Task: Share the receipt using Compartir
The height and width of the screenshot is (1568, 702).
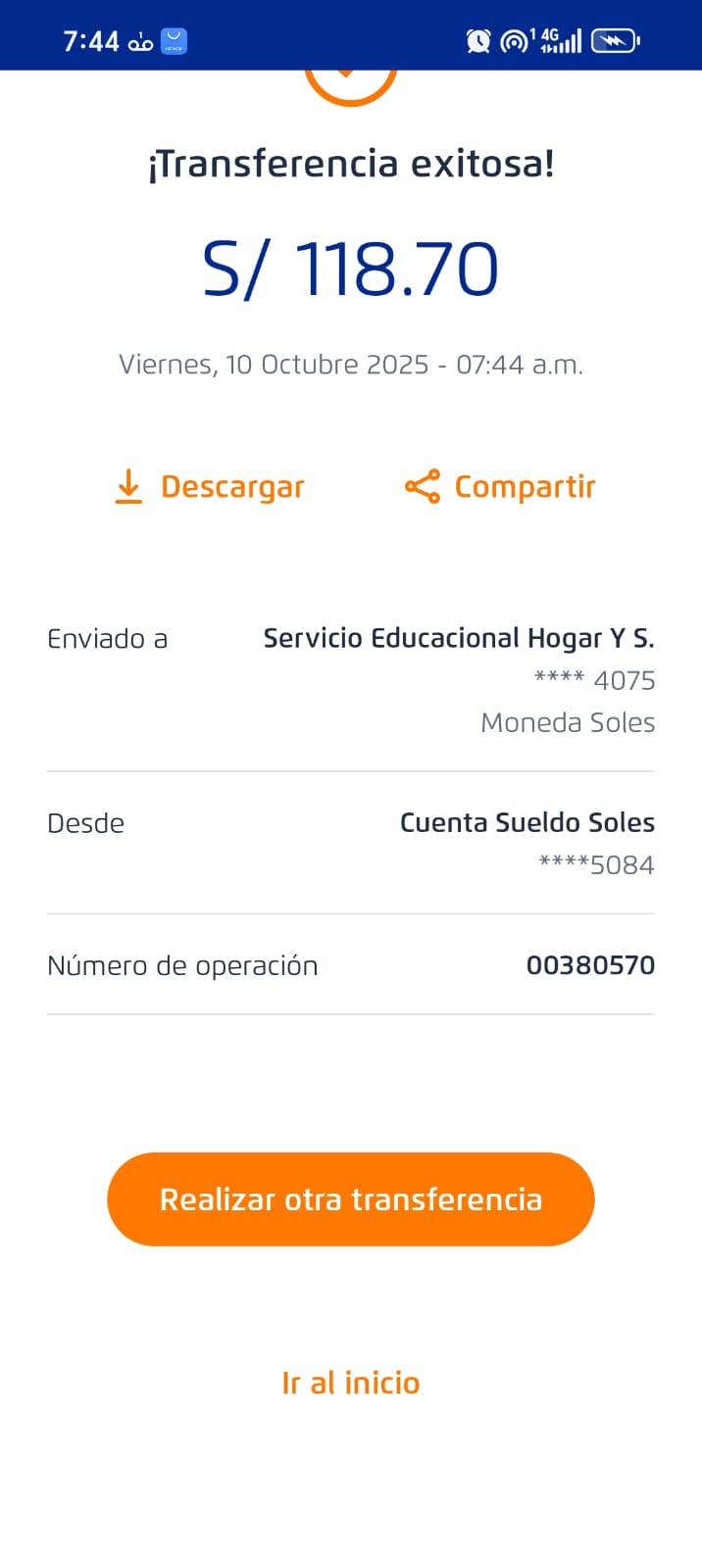Action: (500, 487)
